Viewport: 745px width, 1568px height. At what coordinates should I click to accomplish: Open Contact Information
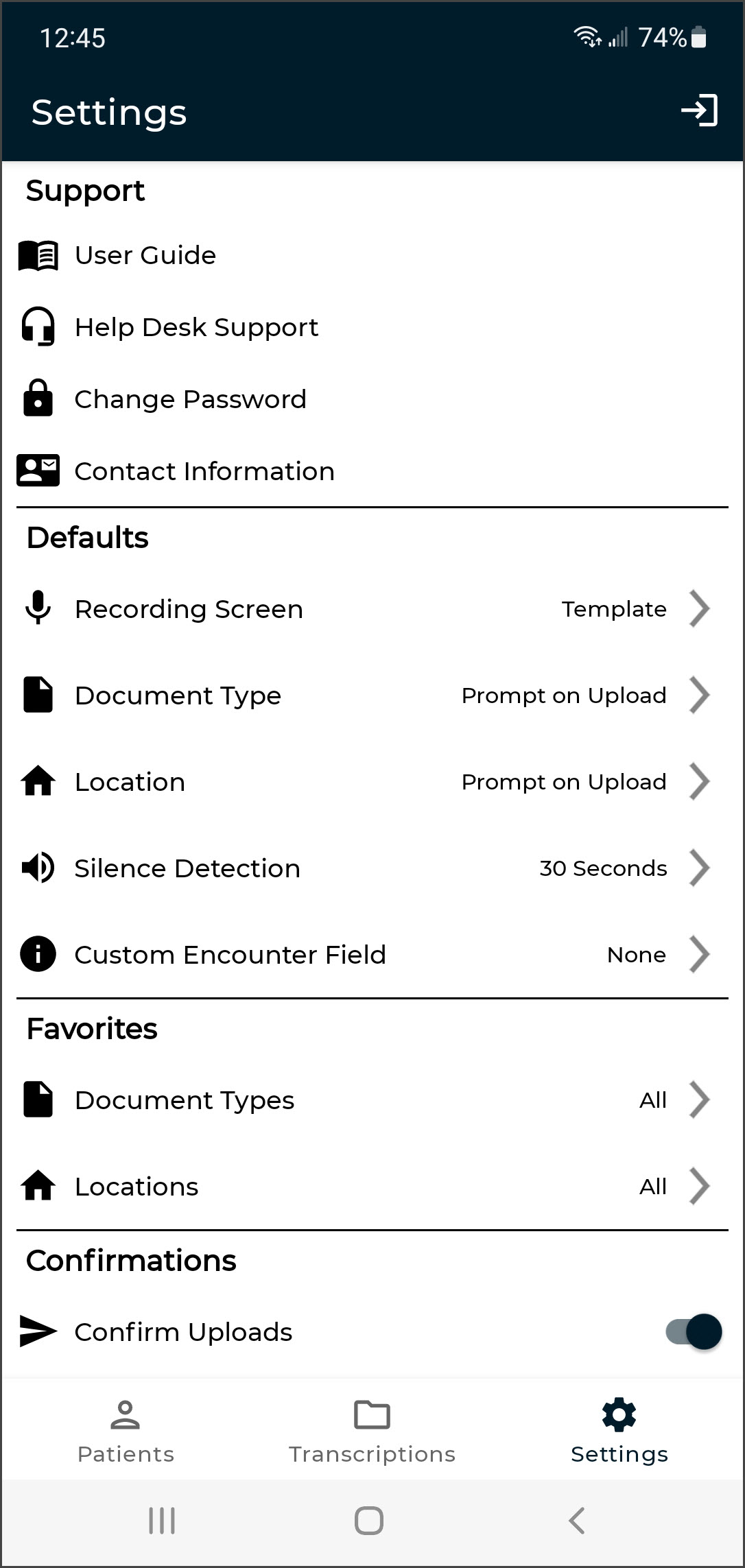tap(204, 472)
